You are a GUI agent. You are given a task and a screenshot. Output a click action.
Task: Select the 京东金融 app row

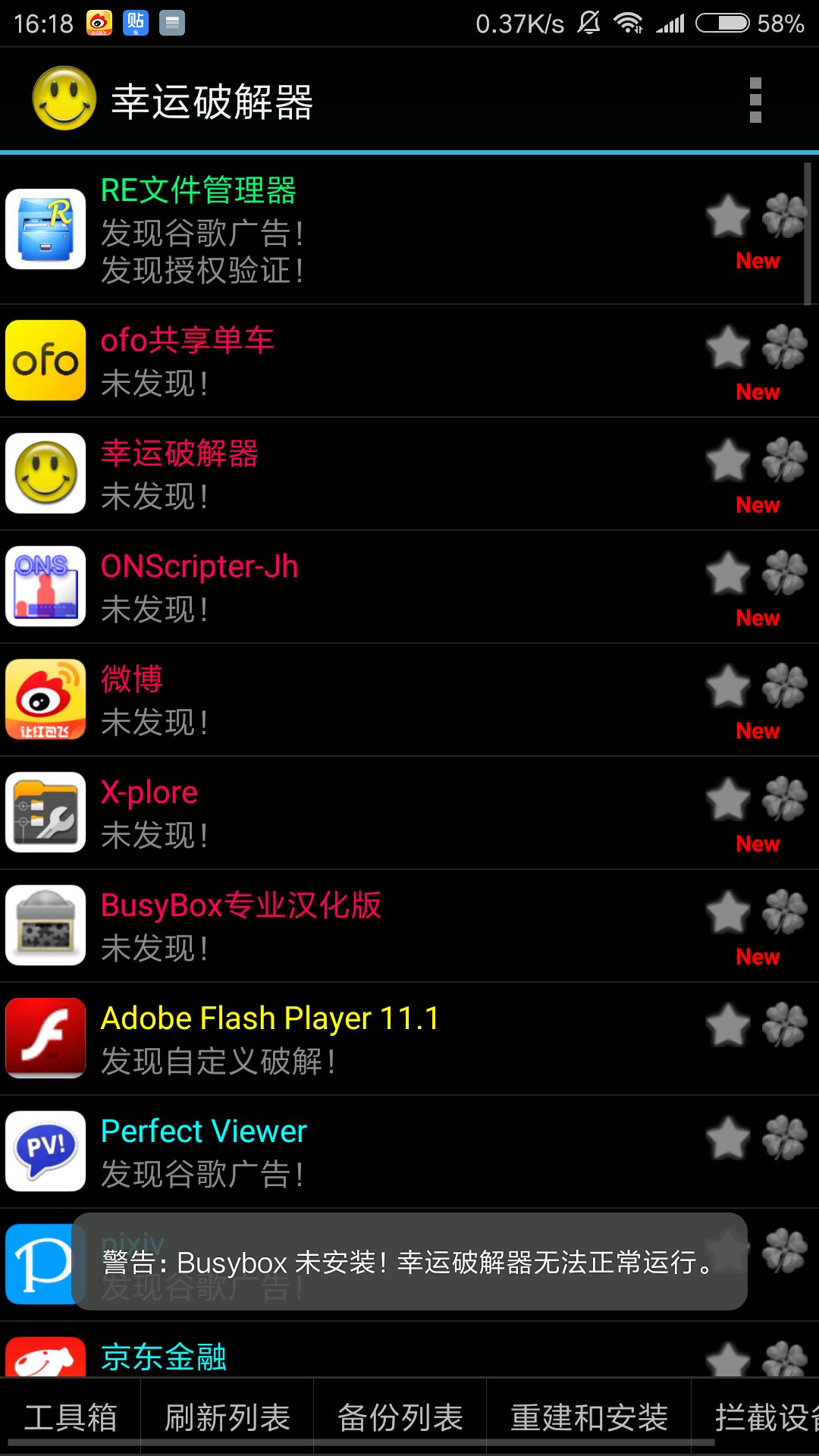tap(409, 1350)
